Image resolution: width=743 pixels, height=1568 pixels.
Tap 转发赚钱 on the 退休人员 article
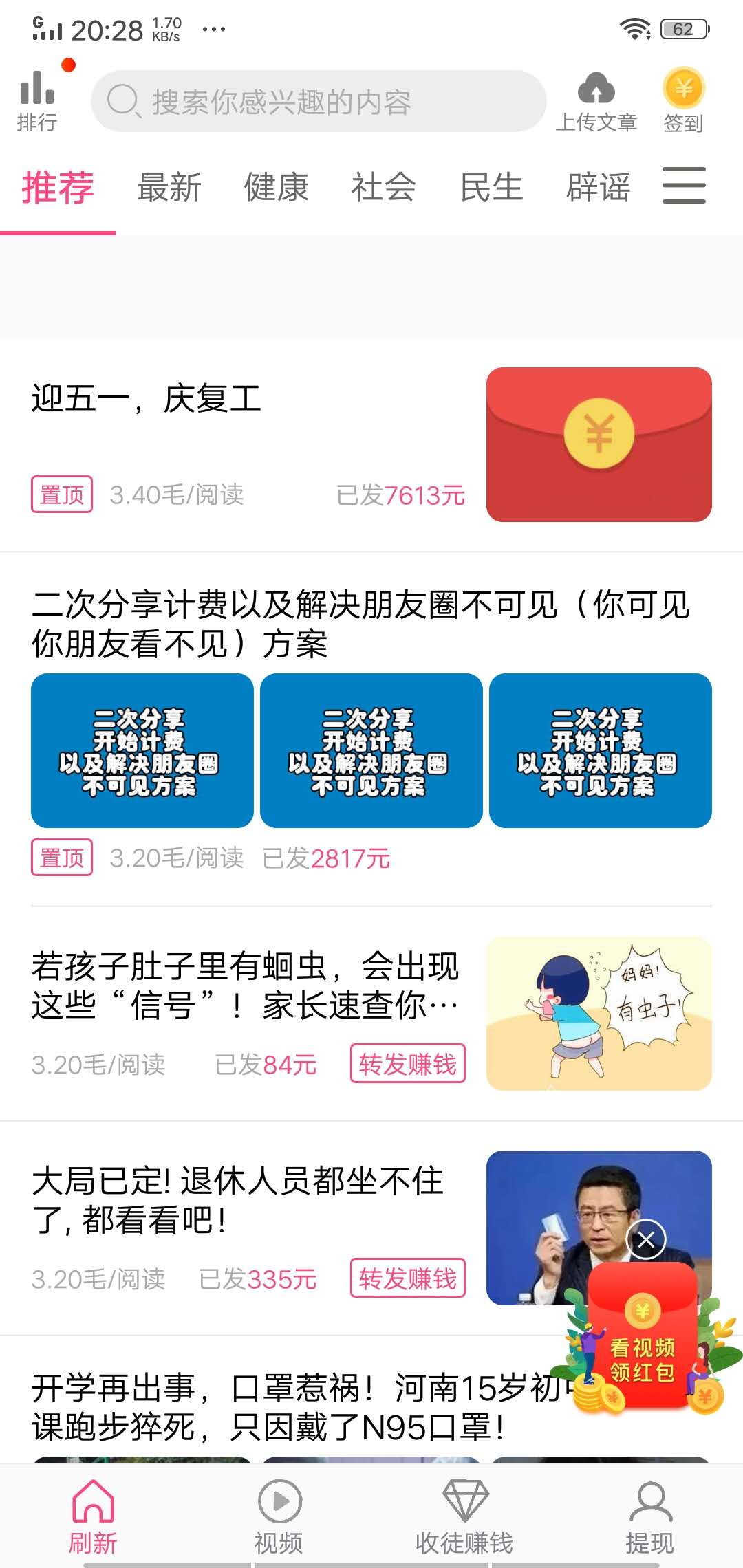(x=409, y=1279)
